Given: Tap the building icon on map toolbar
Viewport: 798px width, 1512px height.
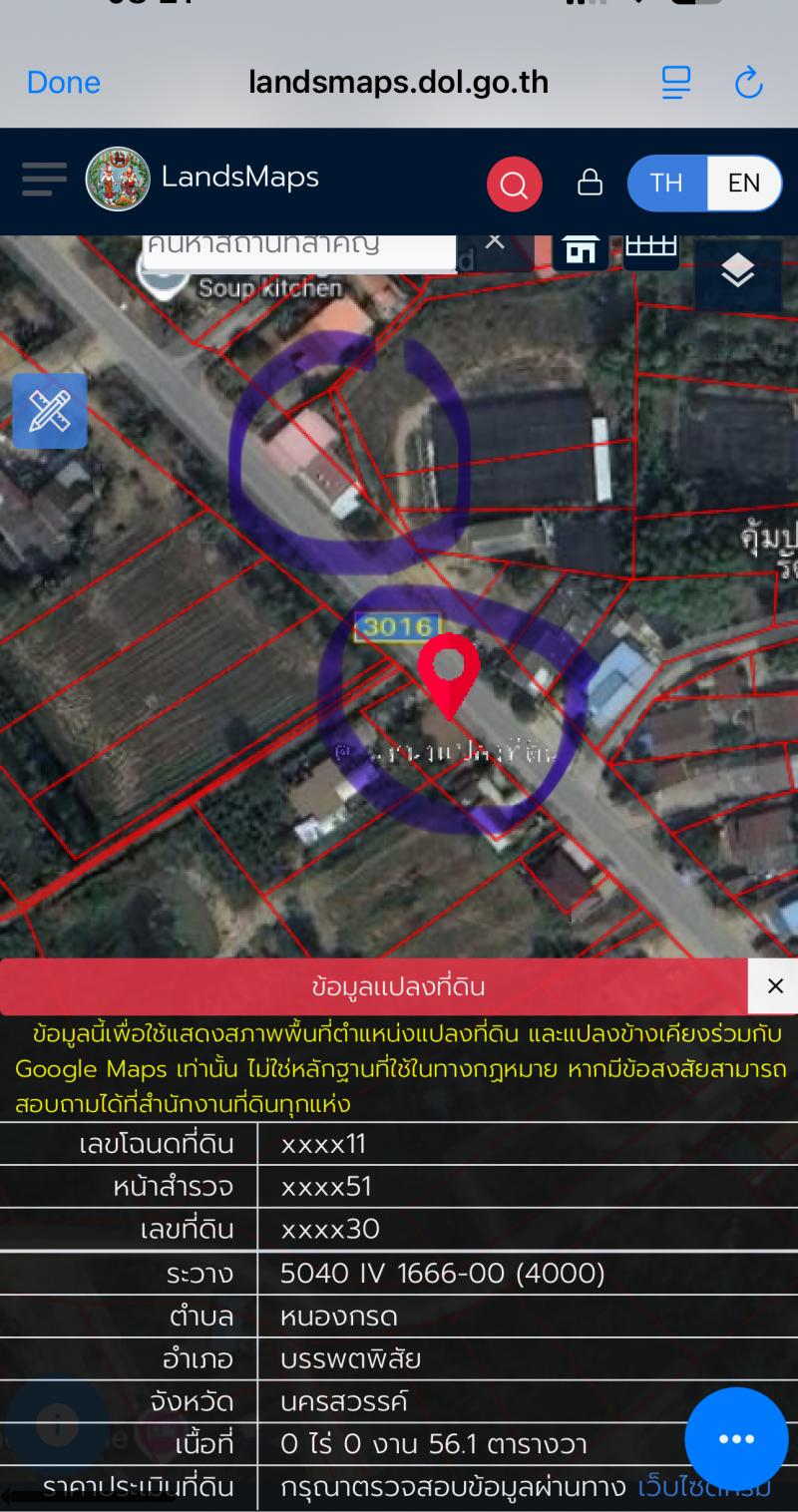Looking at the screenshot, I should pos(582,249).
